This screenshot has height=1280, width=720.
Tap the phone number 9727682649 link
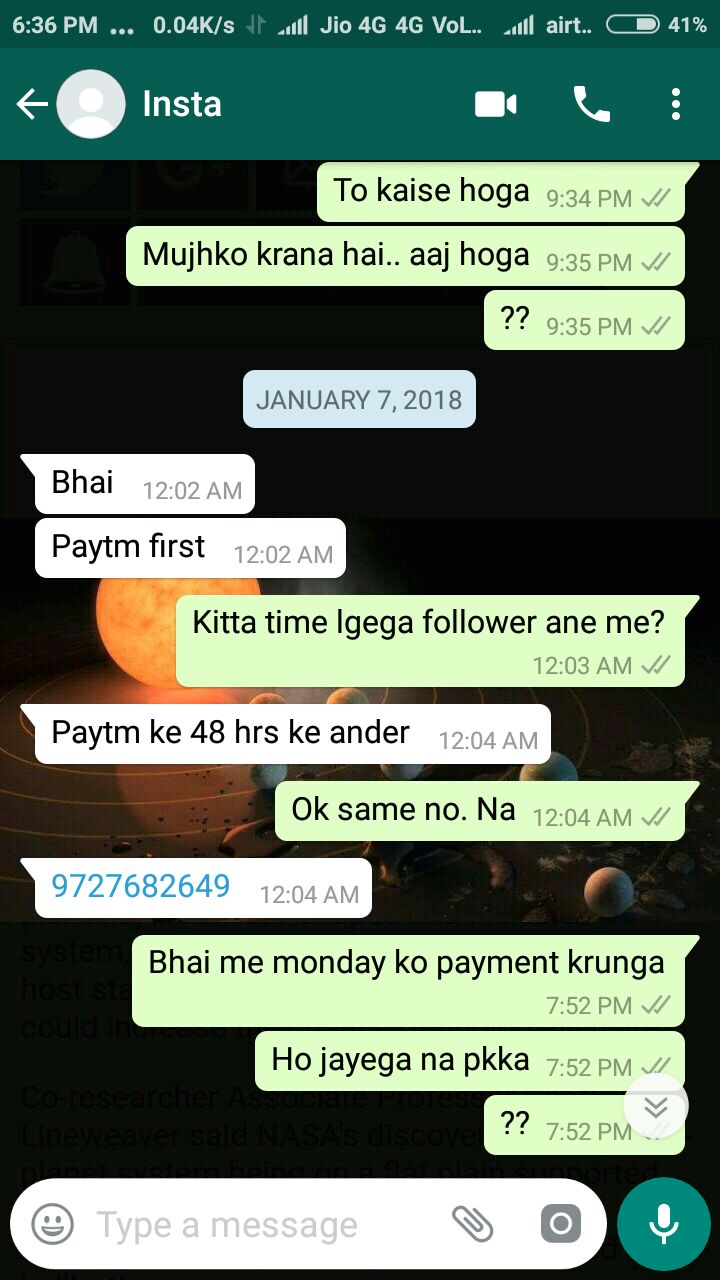(141, 886)
